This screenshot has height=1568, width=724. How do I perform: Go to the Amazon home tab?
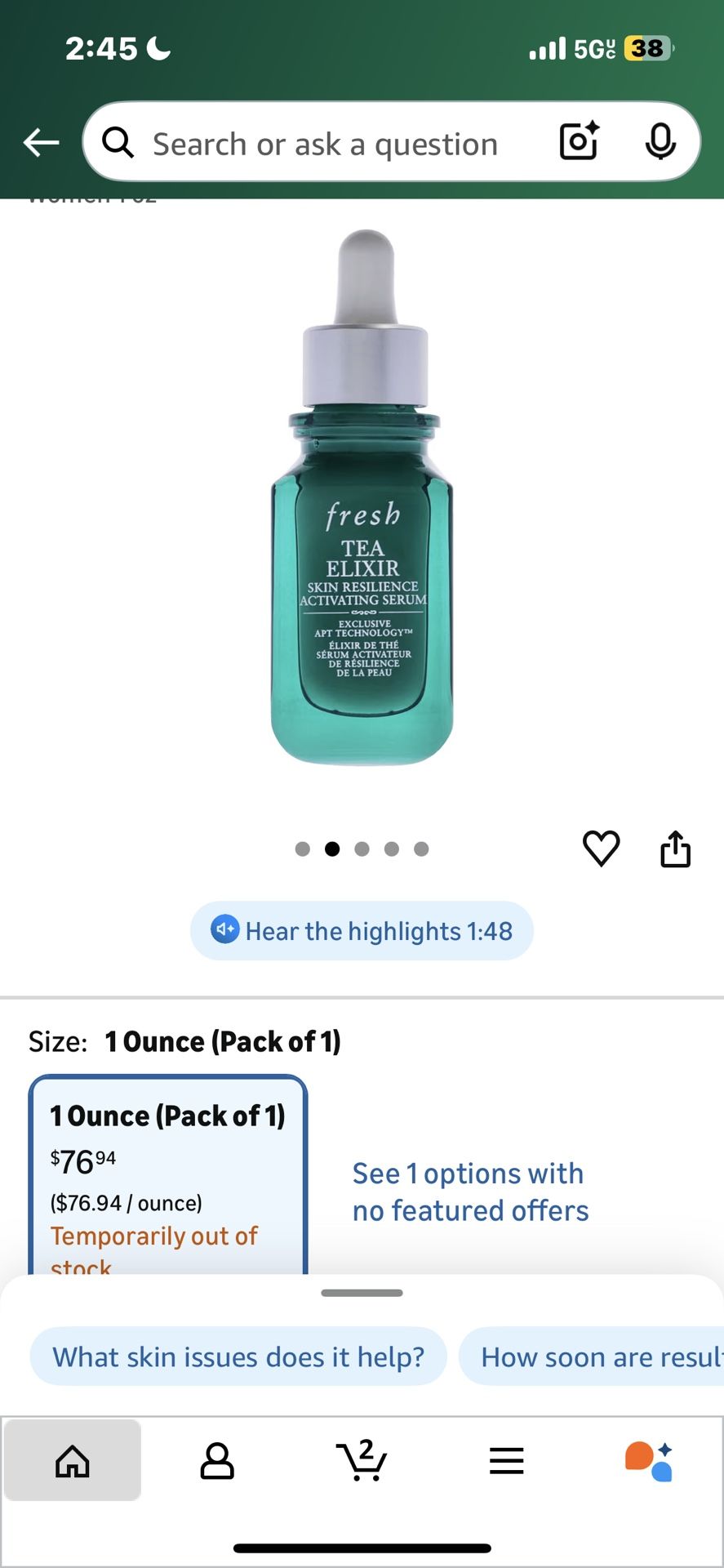pos(72,1462)
